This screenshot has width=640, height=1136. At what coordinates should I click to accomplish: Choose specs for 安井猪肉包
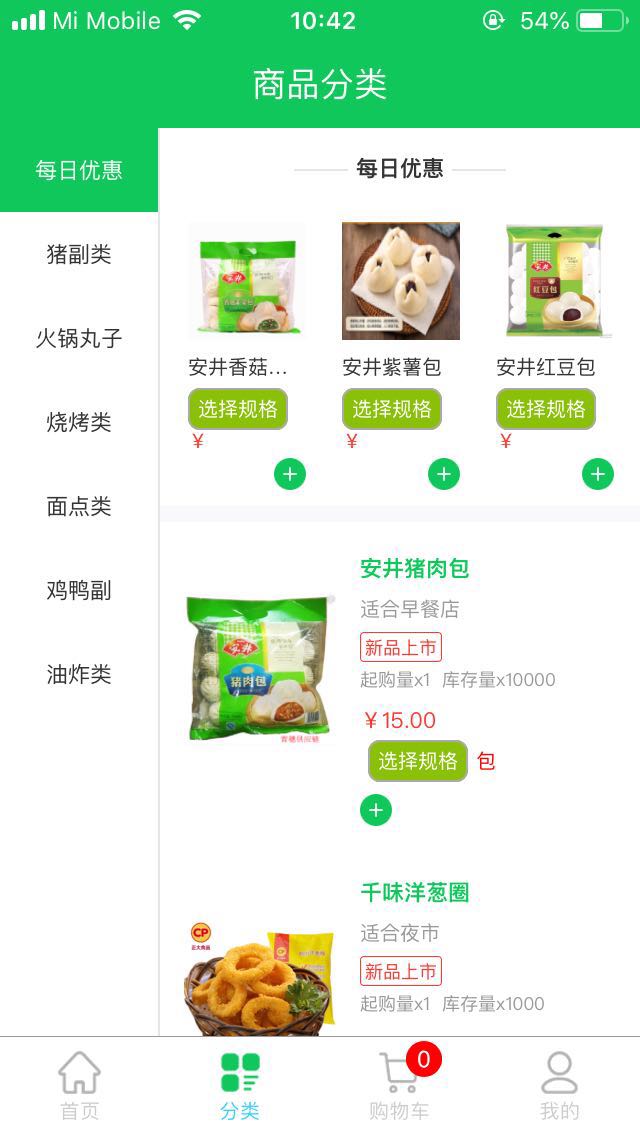[418, 761]
